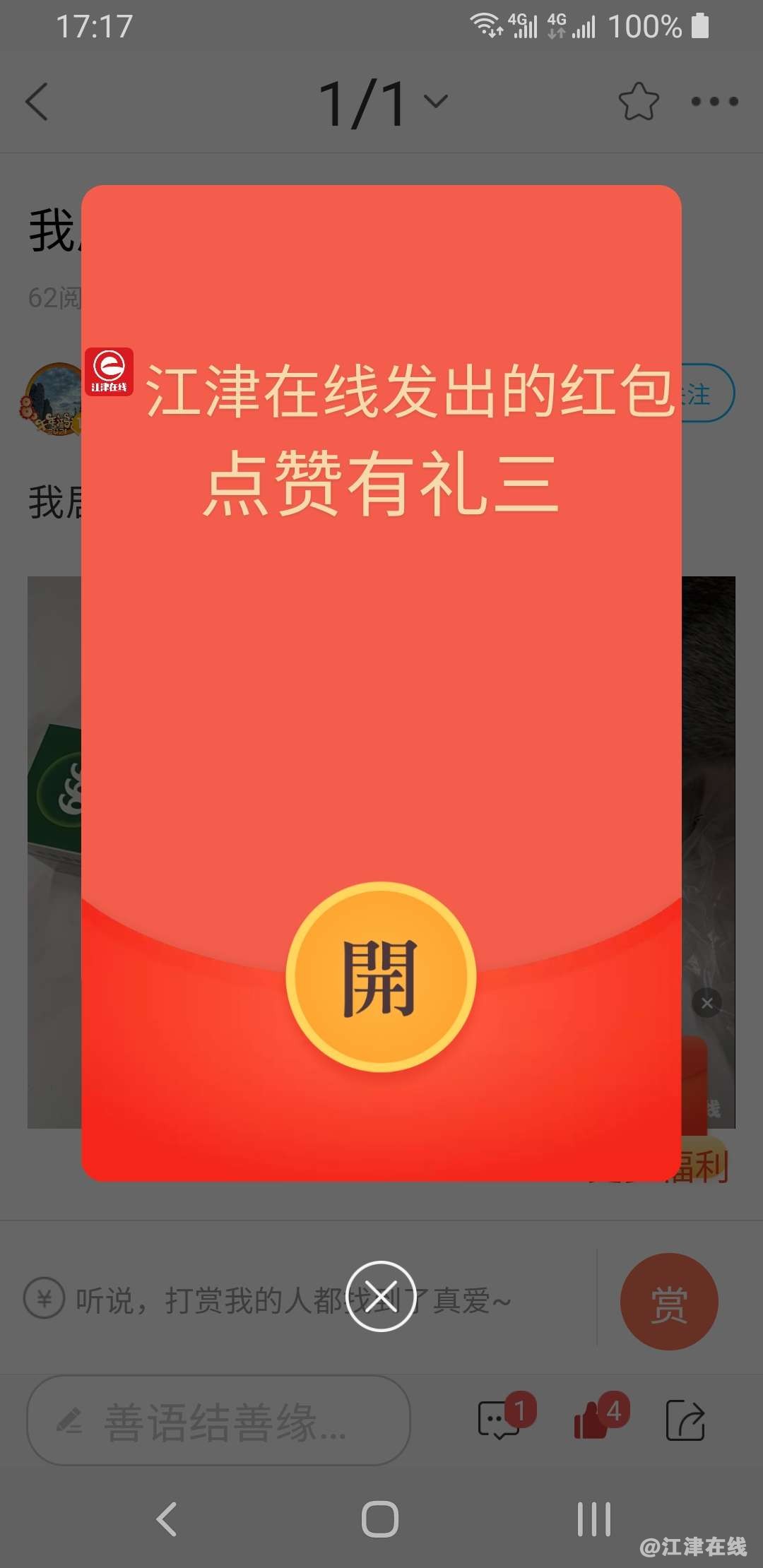Open the red packet with 開 button

pyautogui.click(x=381, y=977)
